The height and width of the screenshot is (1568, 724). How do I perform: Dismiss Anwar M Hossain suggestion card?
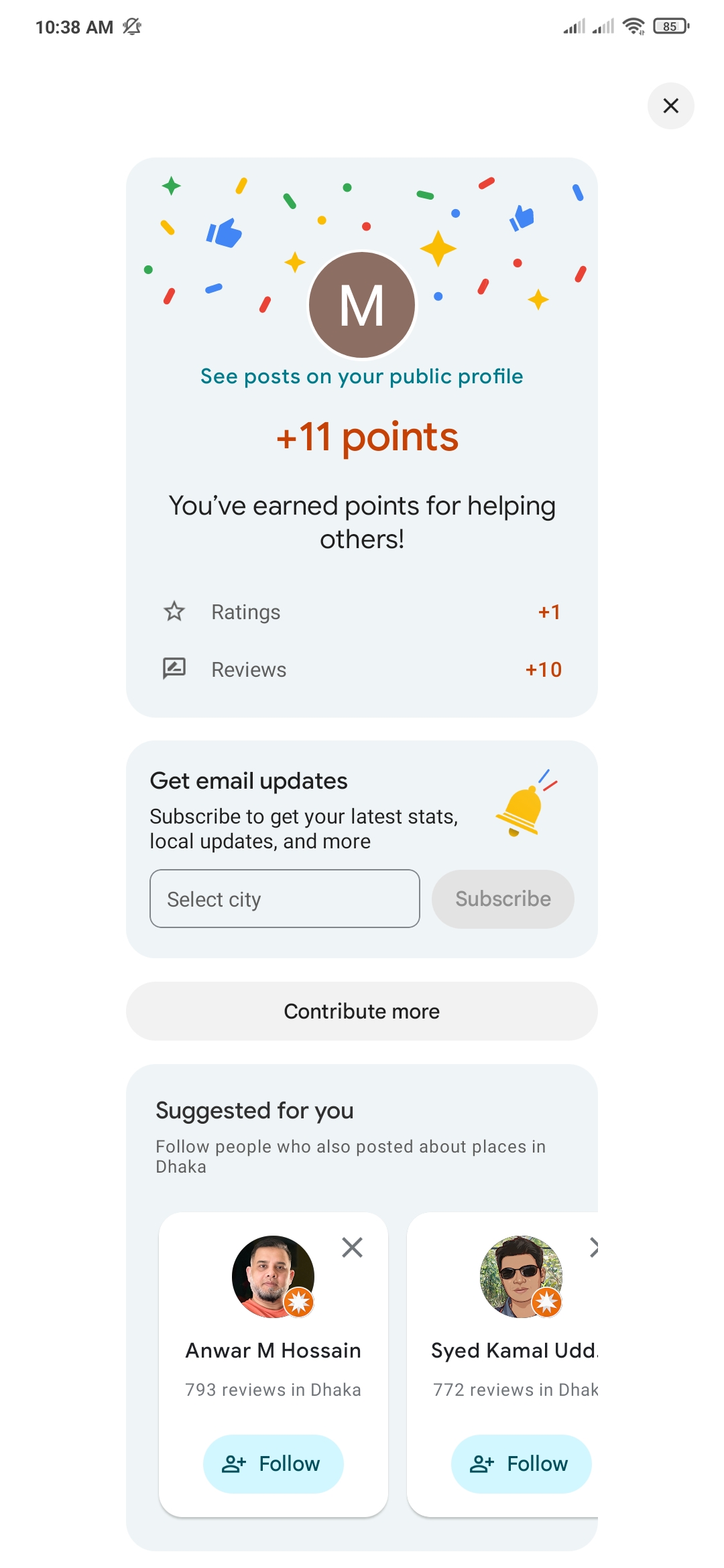tap(352, 1248)
